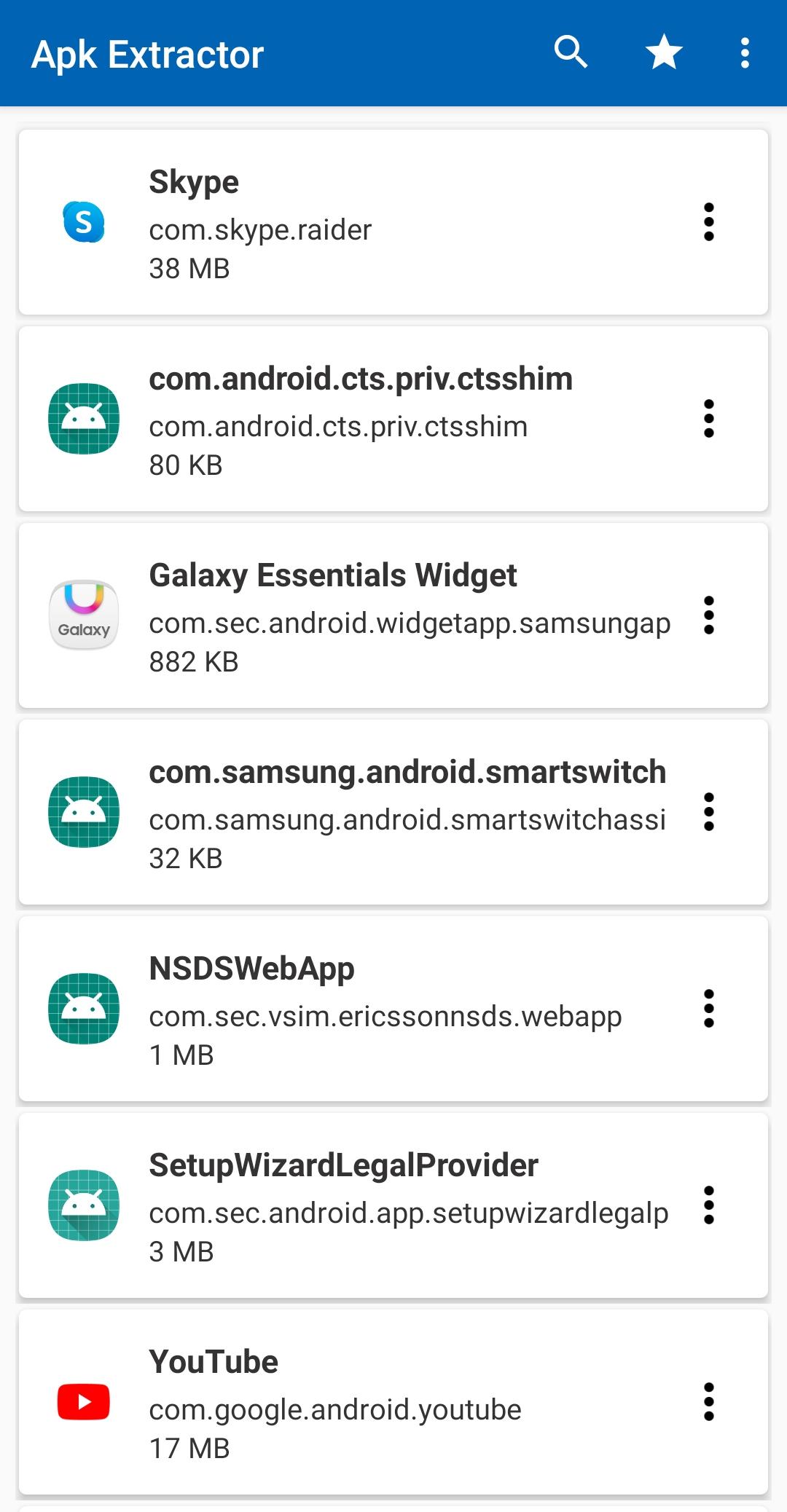Screen dimensions: 787x1512
Task: Open options menu for YouTube
Action: click(708, 1402)
